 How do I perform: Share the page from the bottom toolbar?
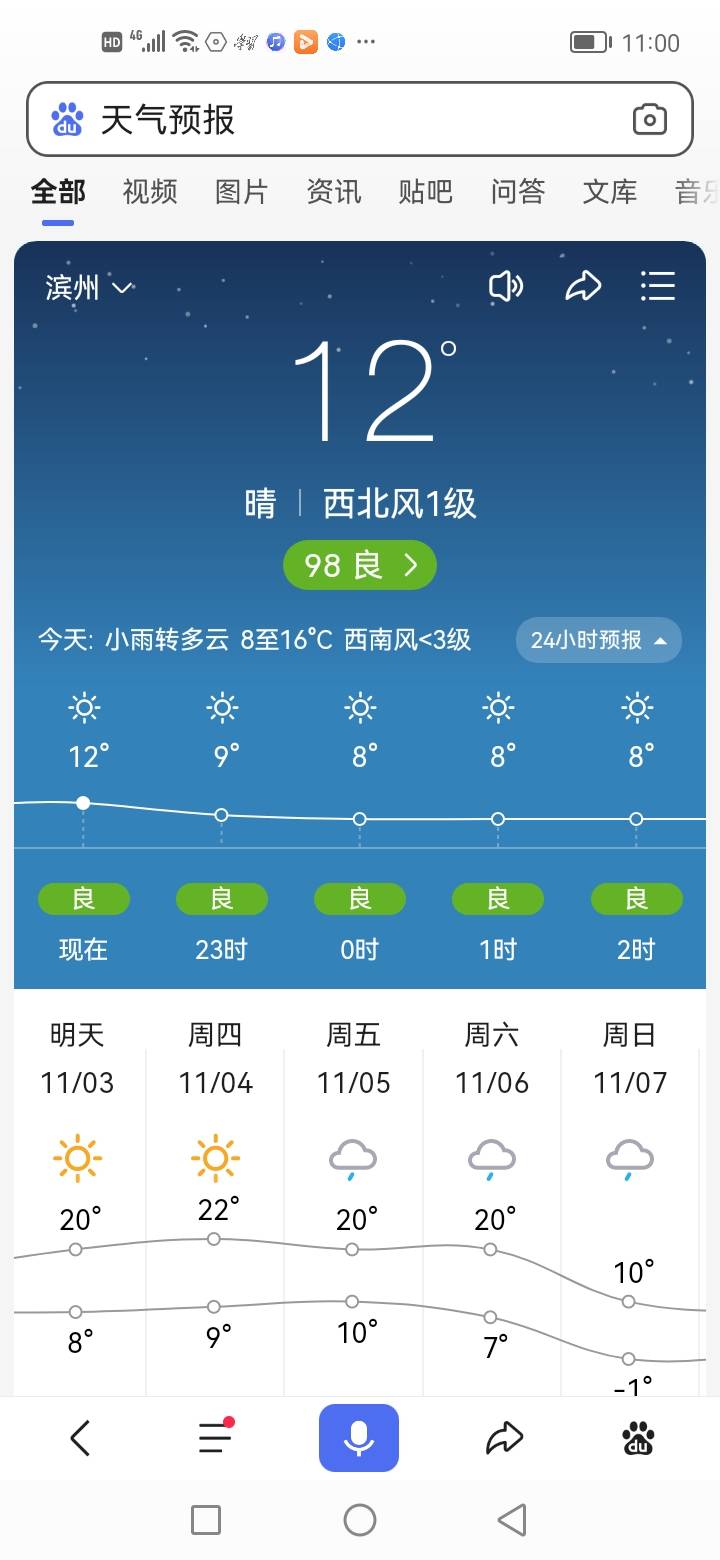click(x=504, y=1438)
